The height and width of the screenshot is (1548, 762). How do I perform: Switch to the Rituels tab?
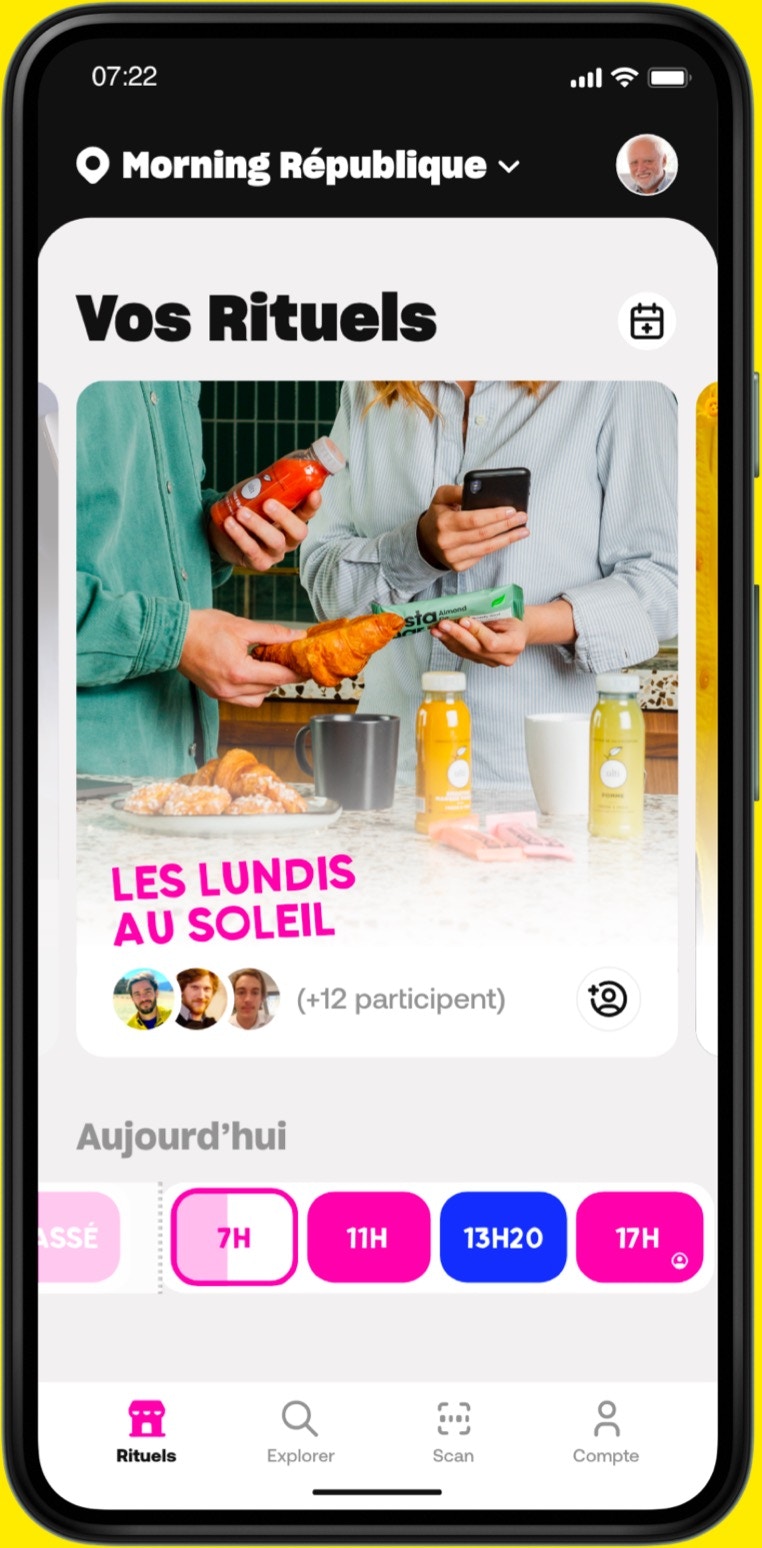point(146,1432)
